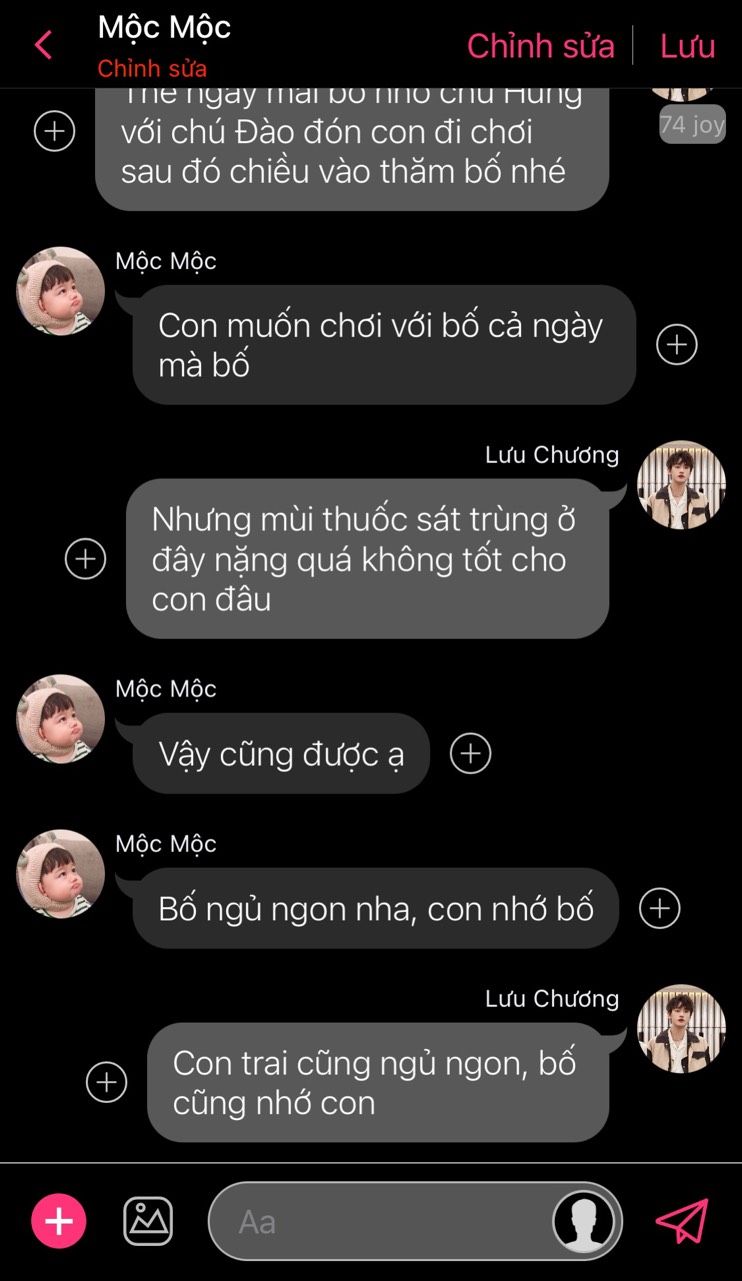Tap the red Chỉnh sửa under Mộc Mộc
The width and height of the screenshot is (742, 1281).
pyautogui.click(x=152, y=69)
